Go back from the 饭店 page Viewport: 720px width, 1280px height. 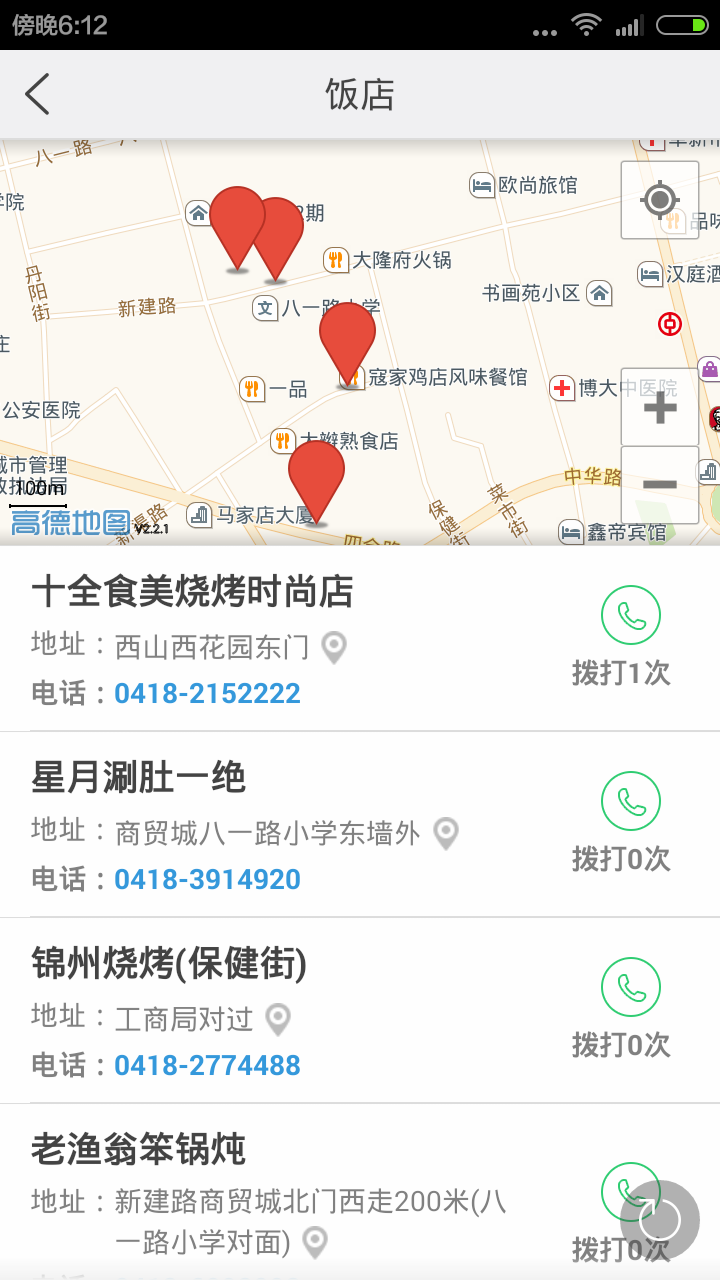(38, 94)
